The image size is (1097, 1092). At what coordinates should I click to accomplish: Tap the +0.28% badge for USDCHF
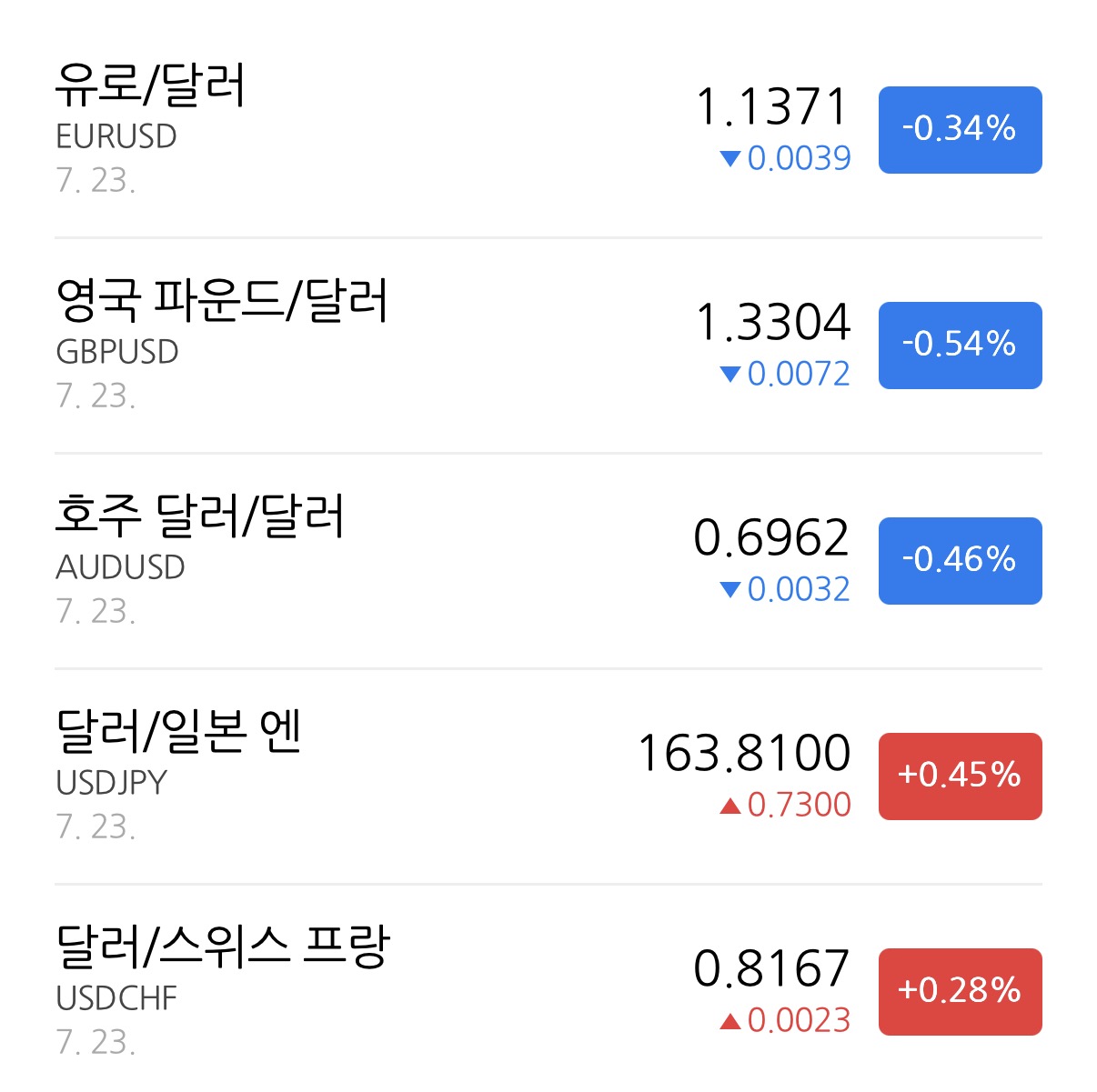960,992
